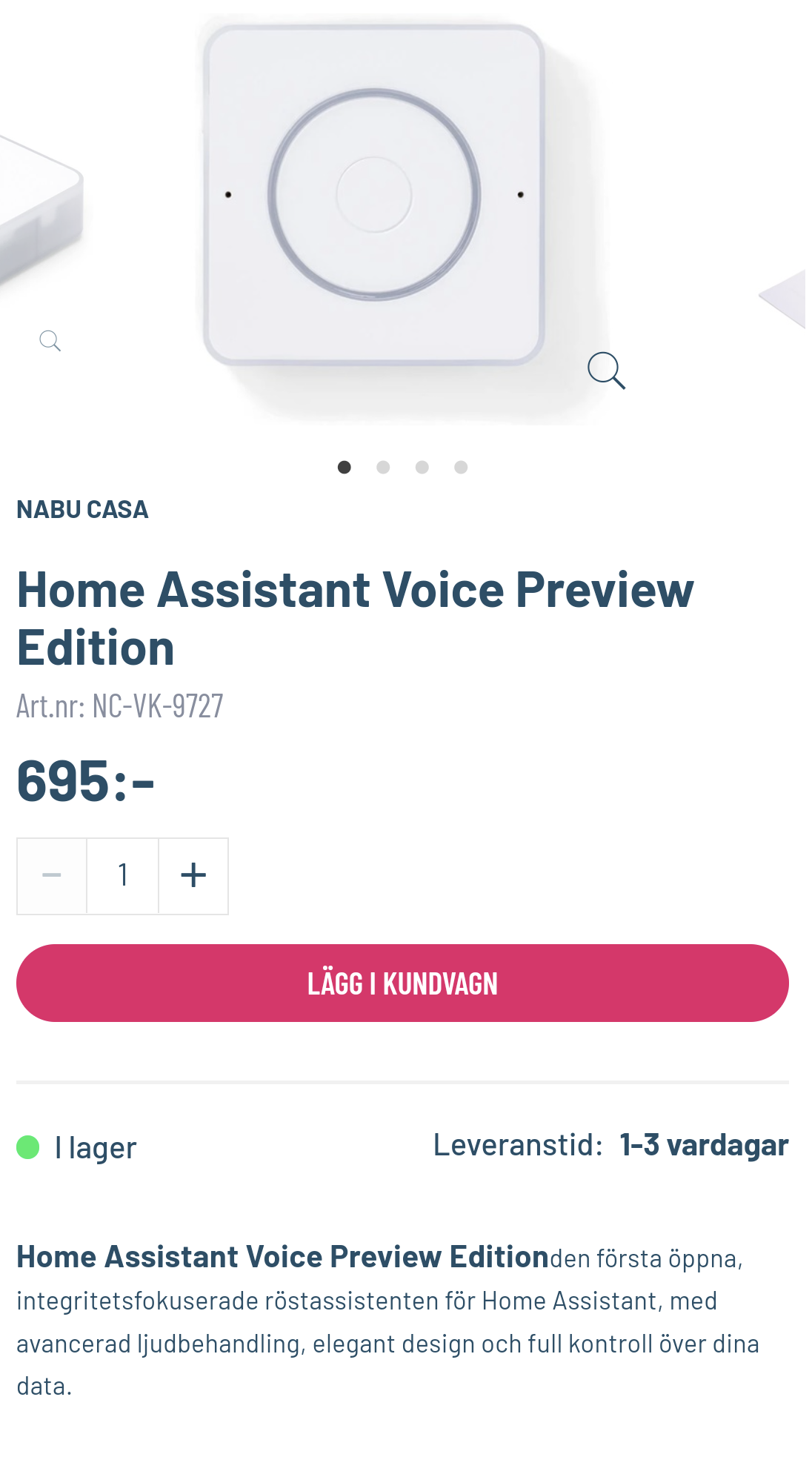Tap the magnifier on the main product image
This screenshot has width=812, height=1477.
tap(606, 371)
